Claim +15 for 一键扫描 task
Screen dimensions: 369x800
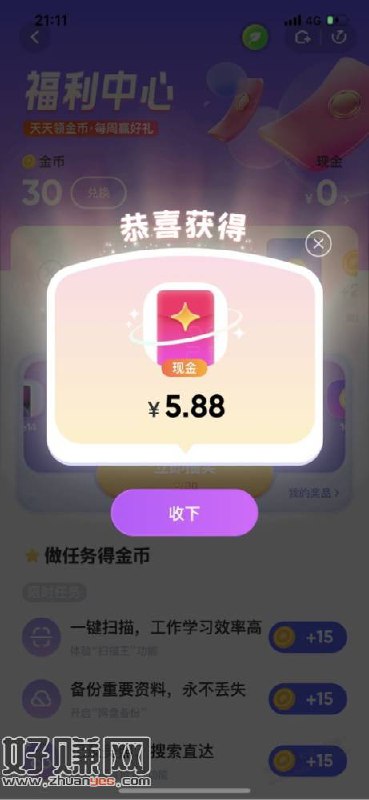click(x=308, y=637)
